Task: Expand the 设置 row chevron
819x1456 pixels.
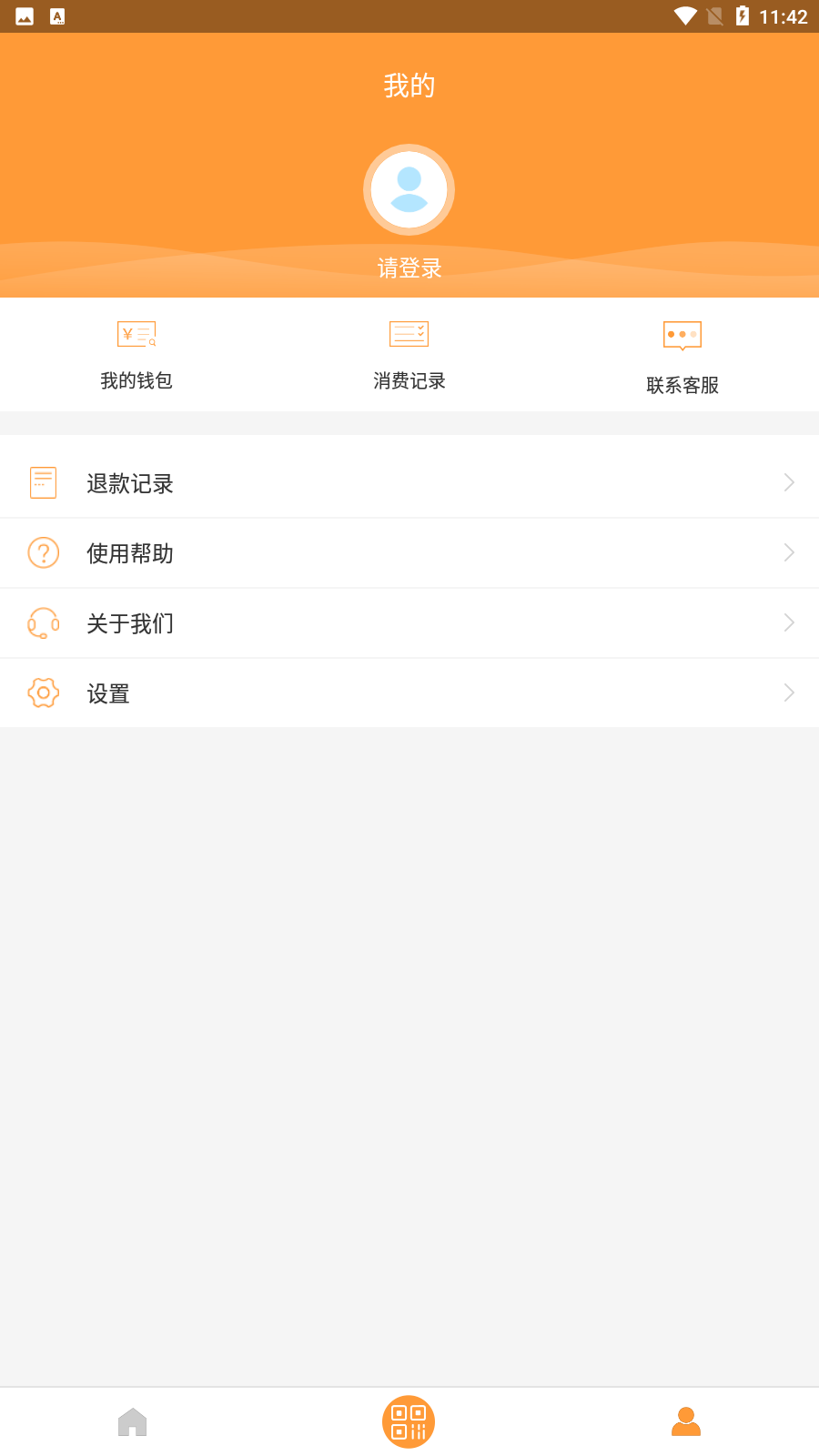Action: click(x=788, y=693)
